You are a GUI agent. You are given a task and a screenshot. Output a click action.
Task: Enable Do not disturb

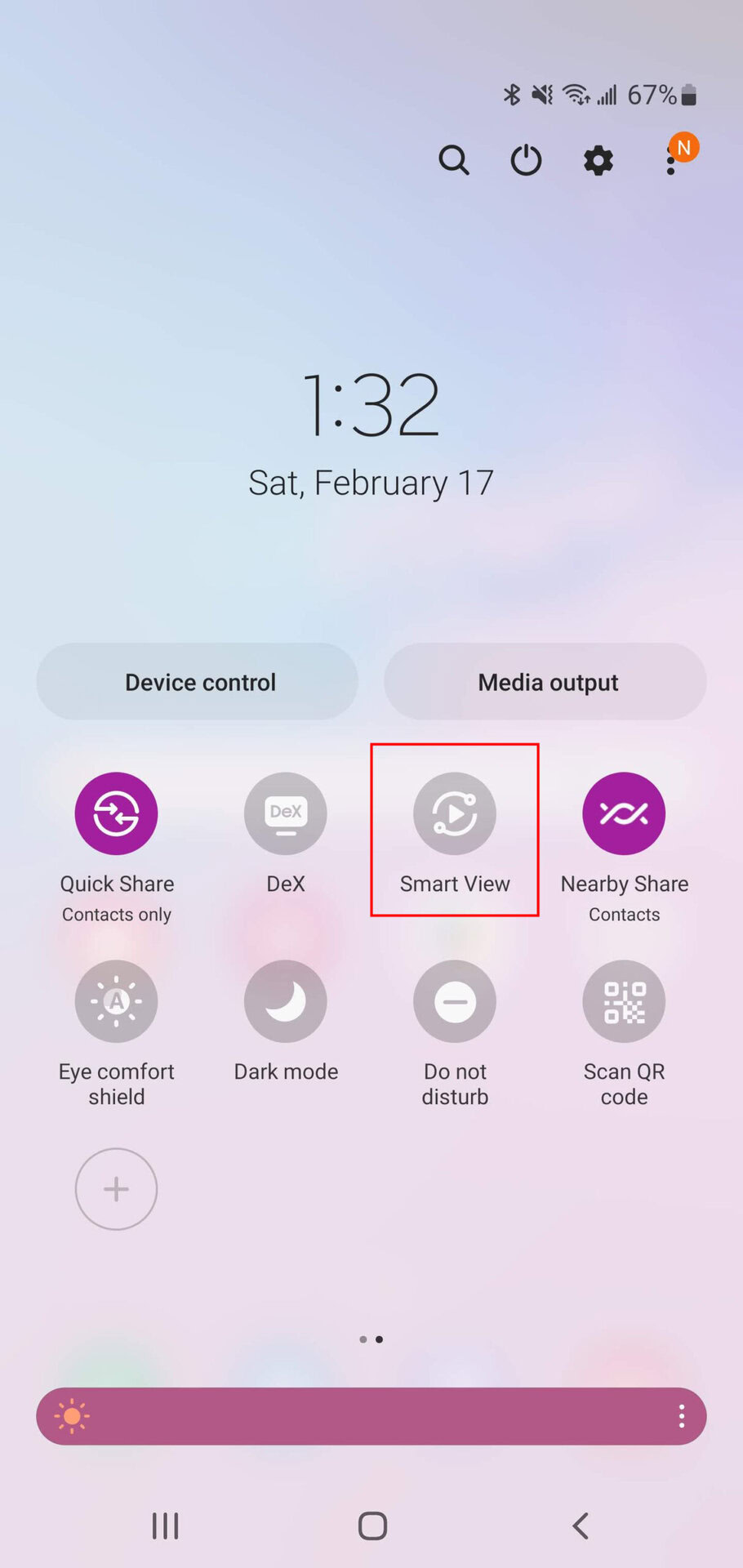coord(455,1001)
